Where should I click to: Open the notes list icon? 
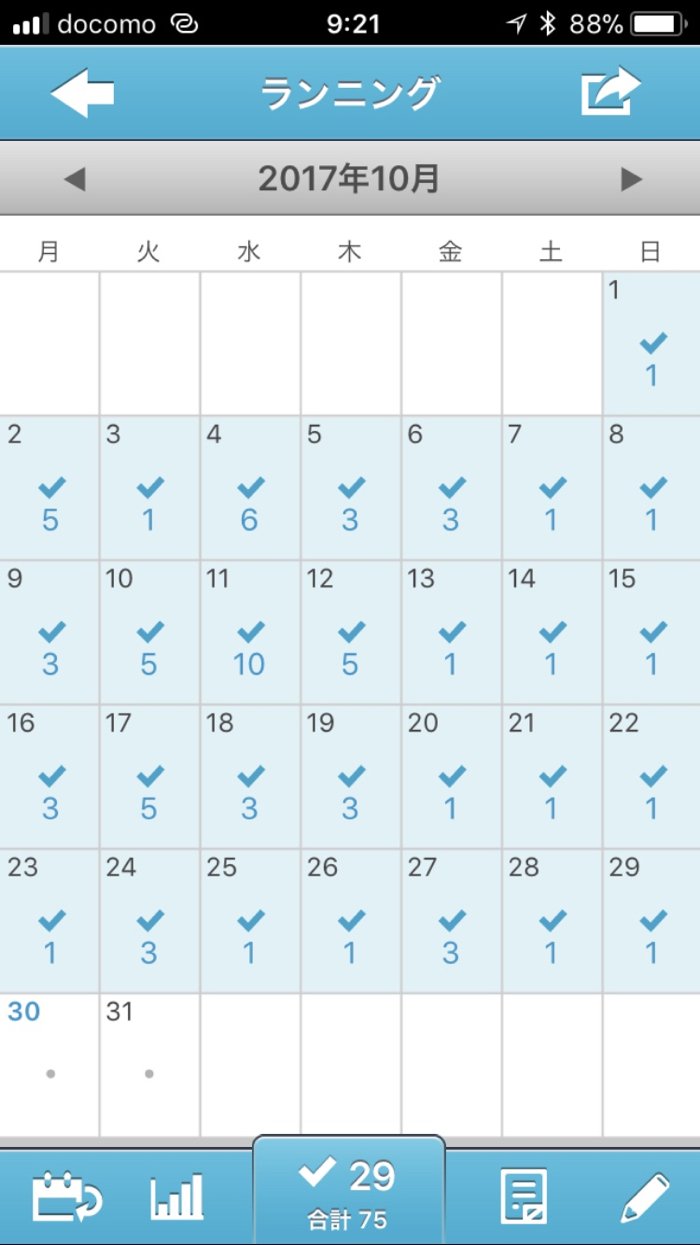point(523,1196)
